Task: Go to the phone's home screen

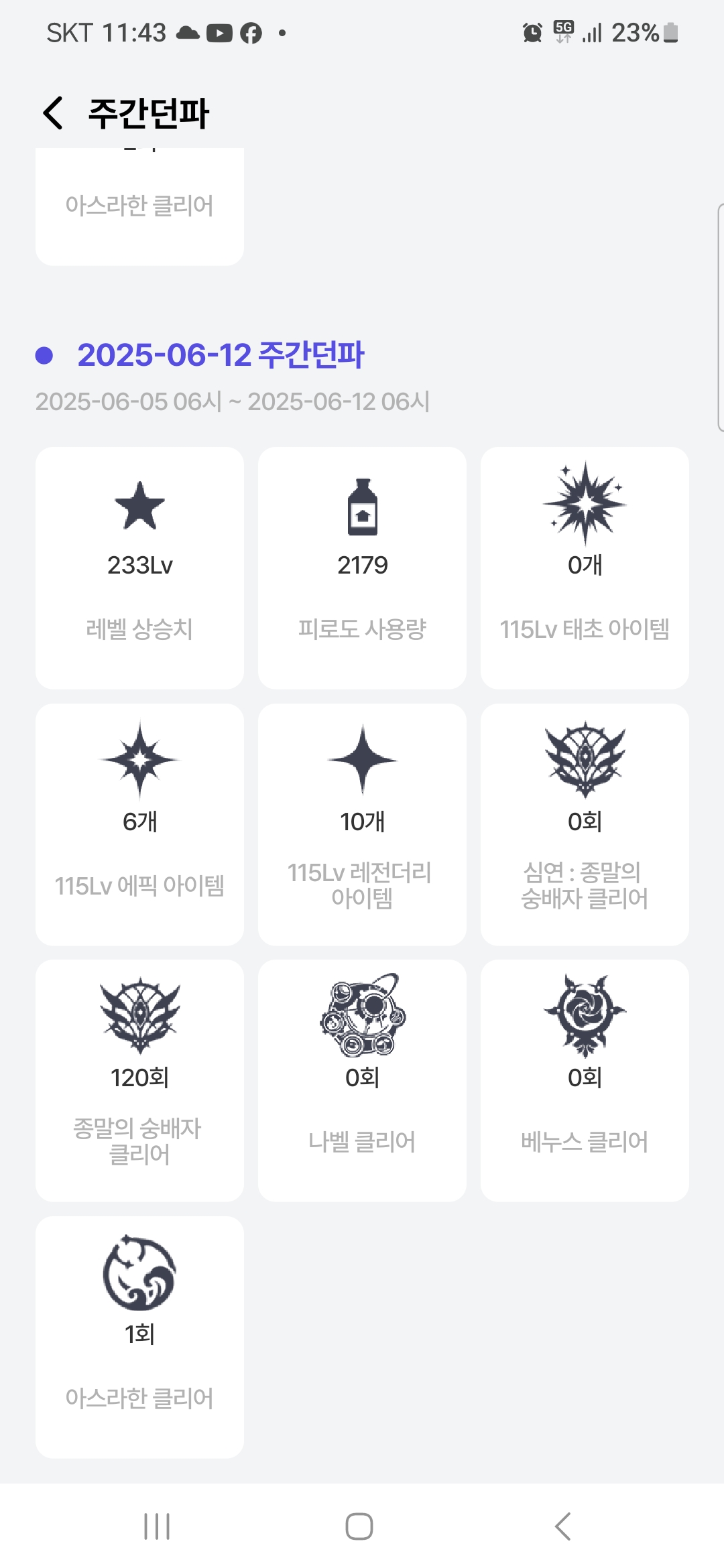Action: pos(359,1526)
